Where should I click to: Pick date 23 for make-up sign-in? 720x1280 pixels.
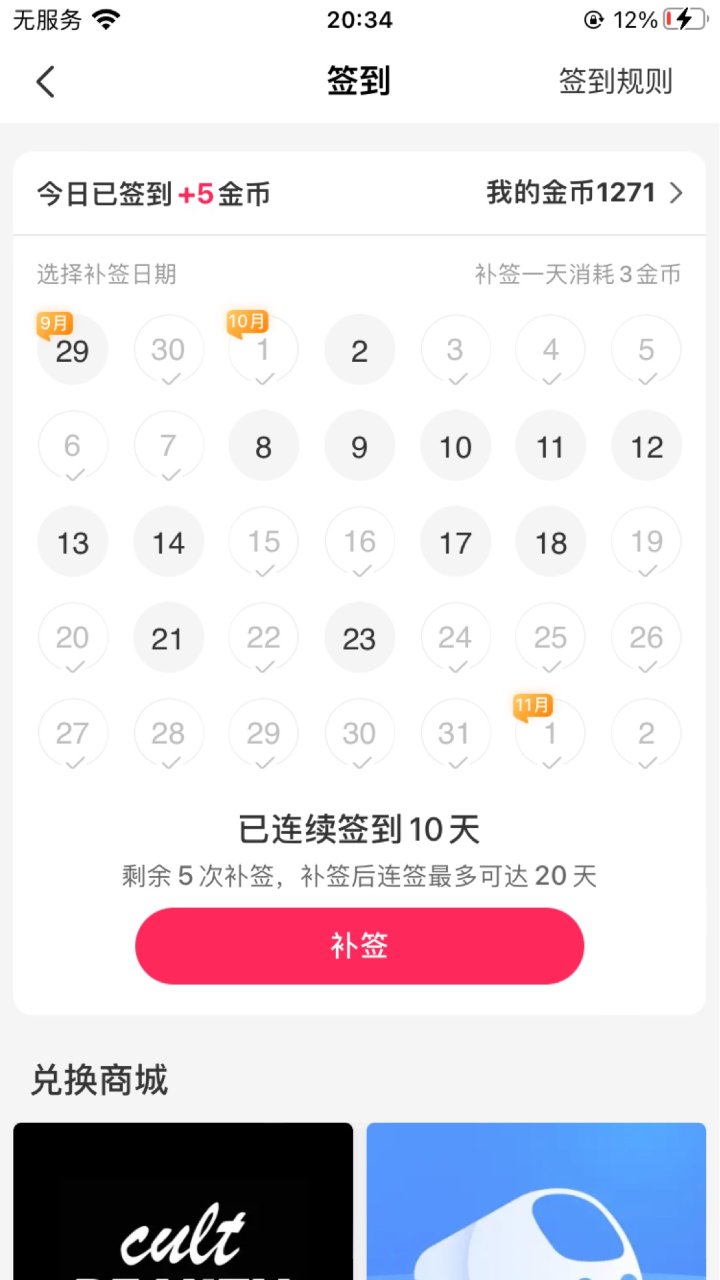point(359,638)
